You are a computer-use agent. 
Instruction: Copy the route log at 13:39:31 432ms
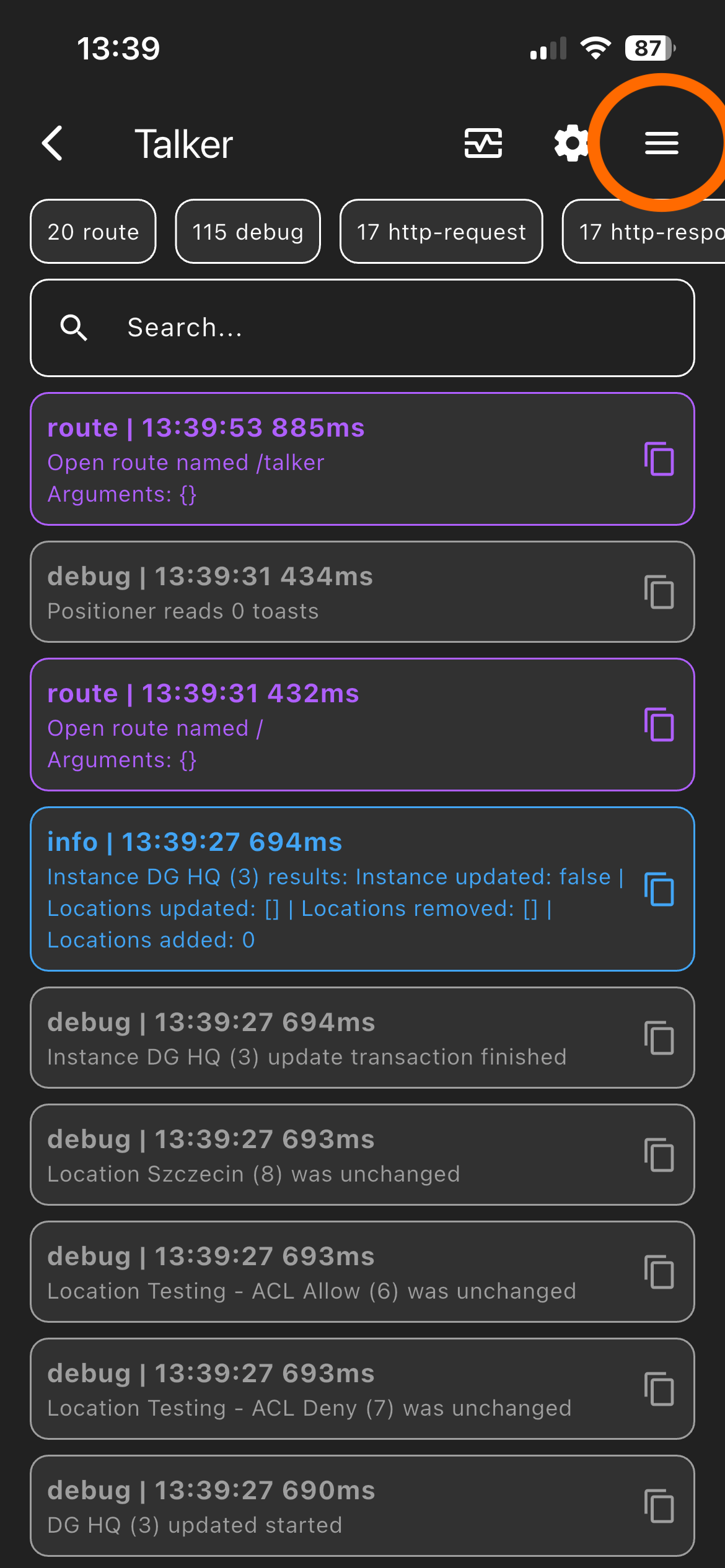(x=659, y=725)
